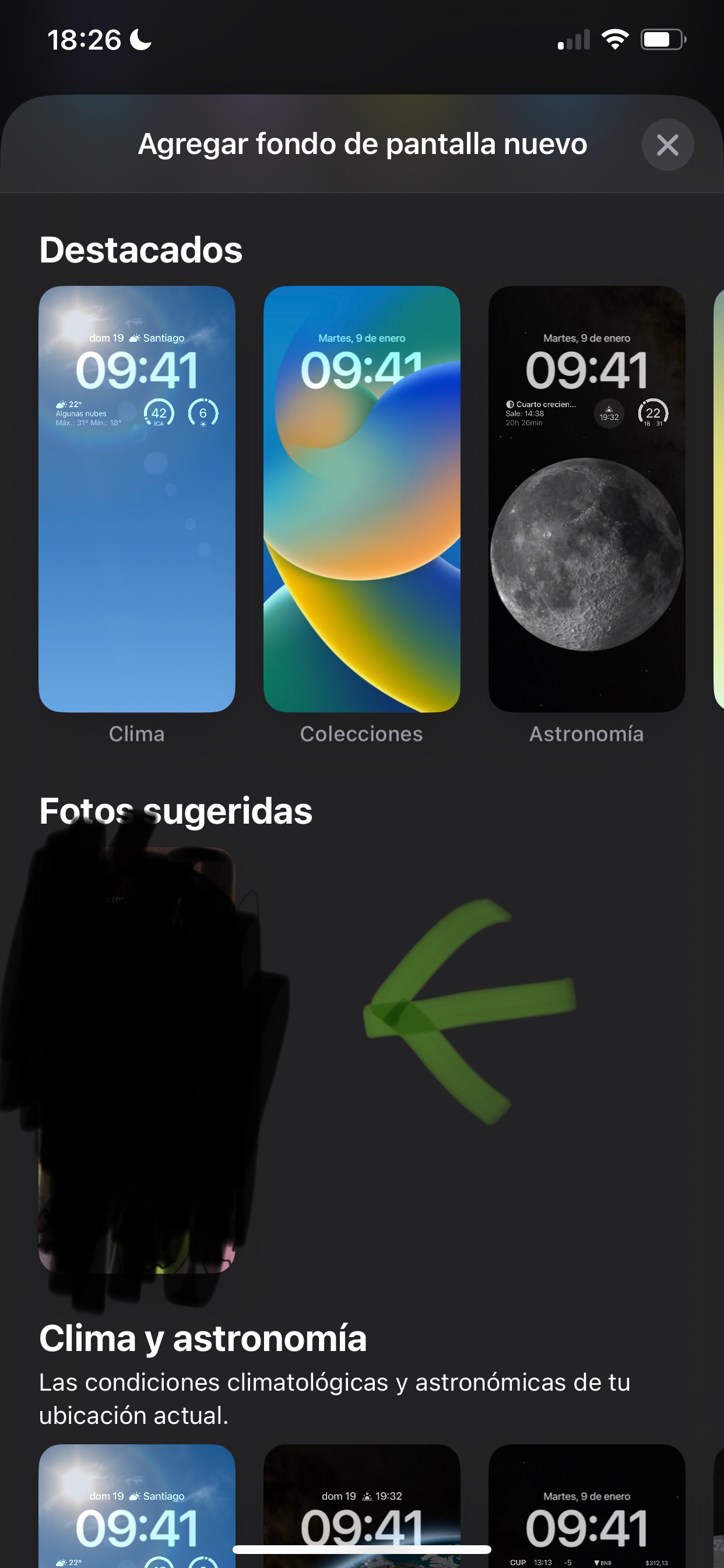Select the Santiago weather wallpaper under Clima y astronomía
724x1568 pixels.
[137, 1506]
